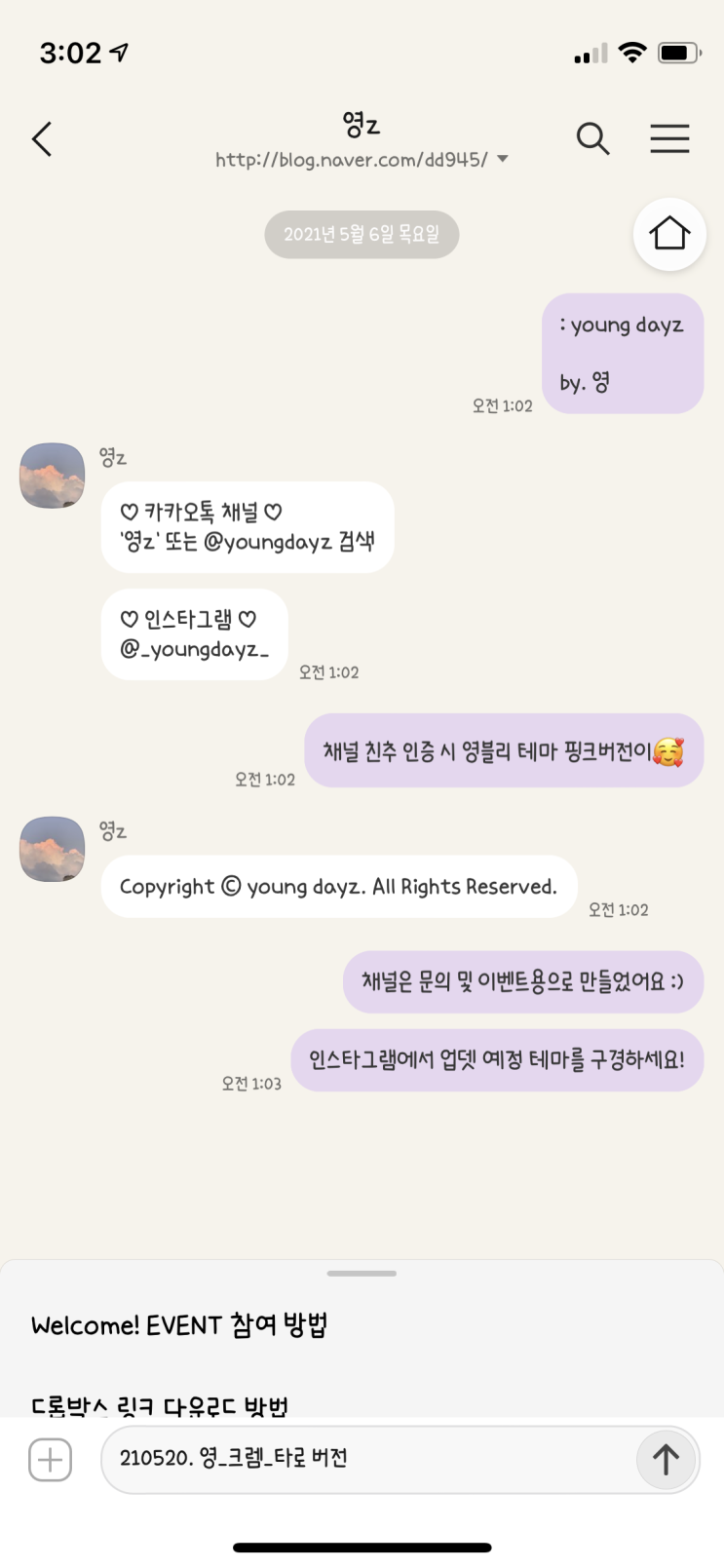Select 드롭박스 링크 다운로드 방법 item
The image size is (724, 1568).
coord(160,1406)
